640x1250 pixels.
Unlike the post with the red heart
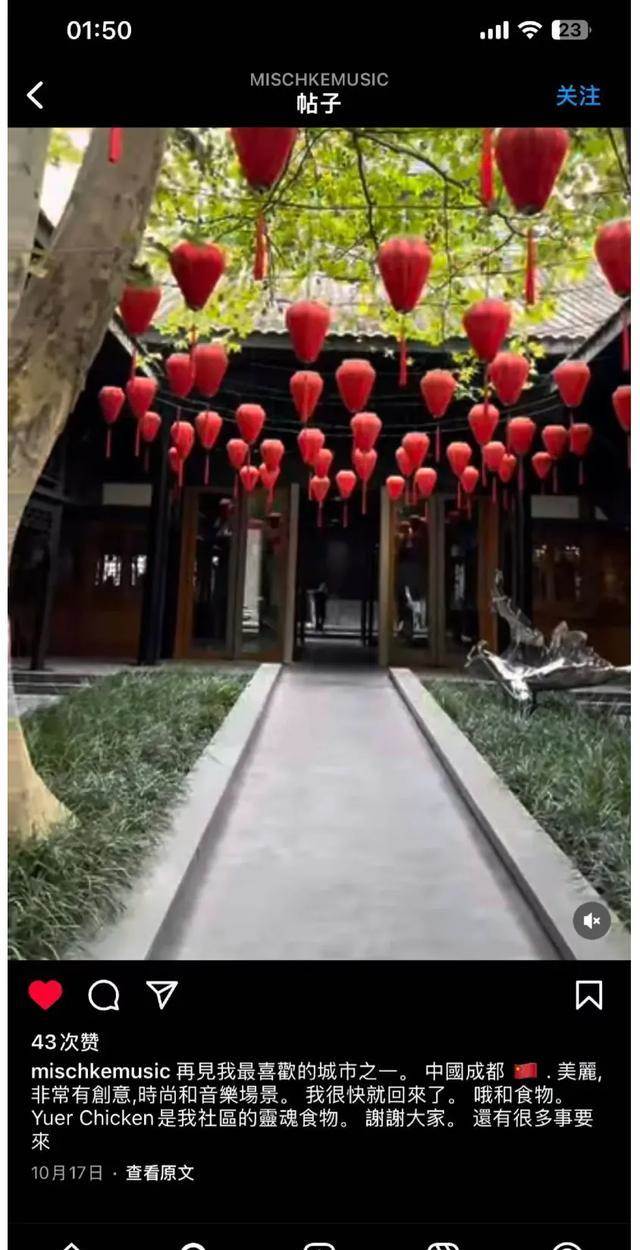(45, 995)
